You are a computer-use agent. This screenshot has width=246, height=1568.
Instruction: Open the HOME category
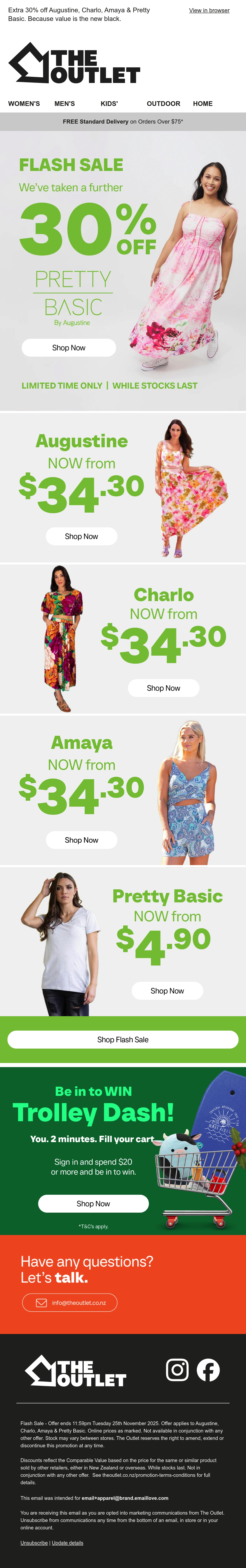(x=203, y=103)
